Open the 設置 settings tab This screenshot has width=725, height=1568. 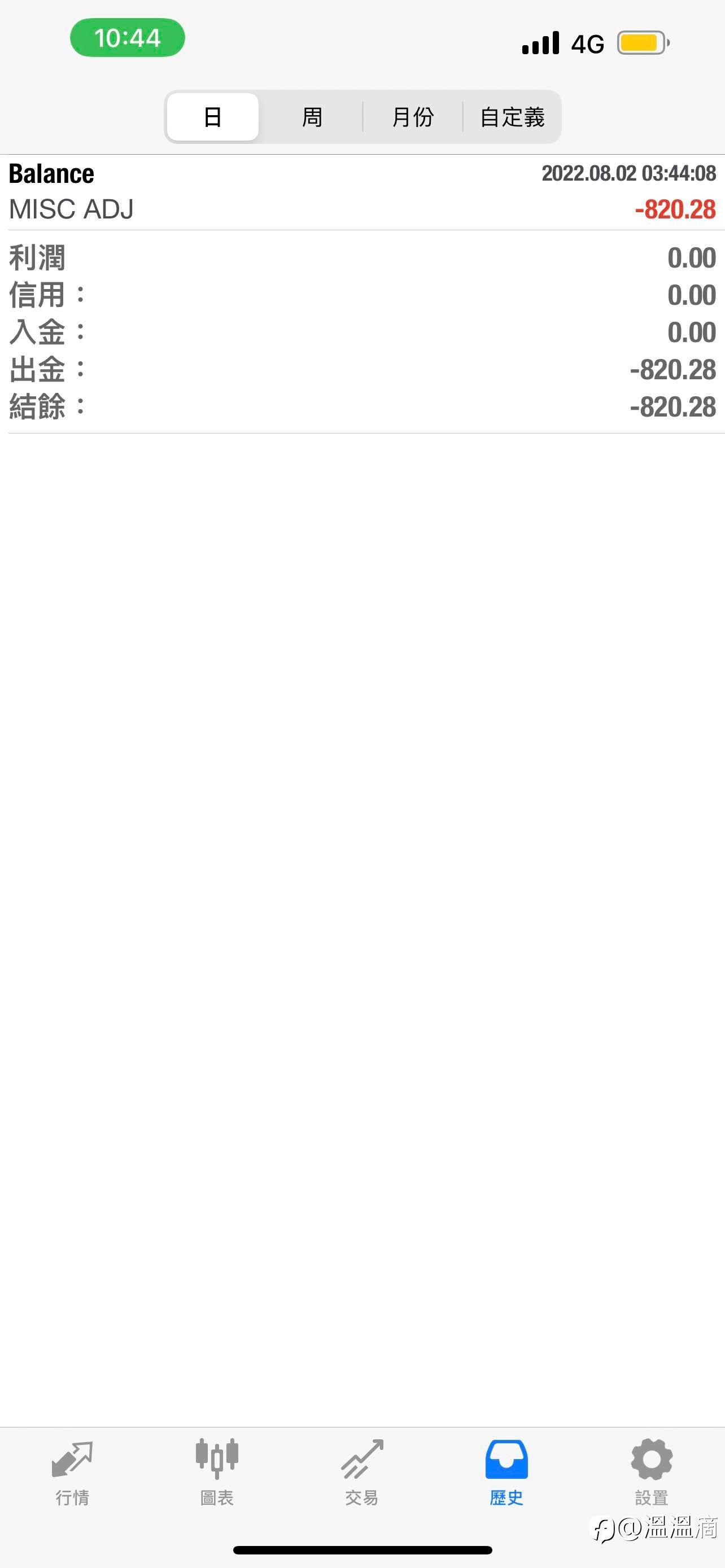pos(652,1472)
